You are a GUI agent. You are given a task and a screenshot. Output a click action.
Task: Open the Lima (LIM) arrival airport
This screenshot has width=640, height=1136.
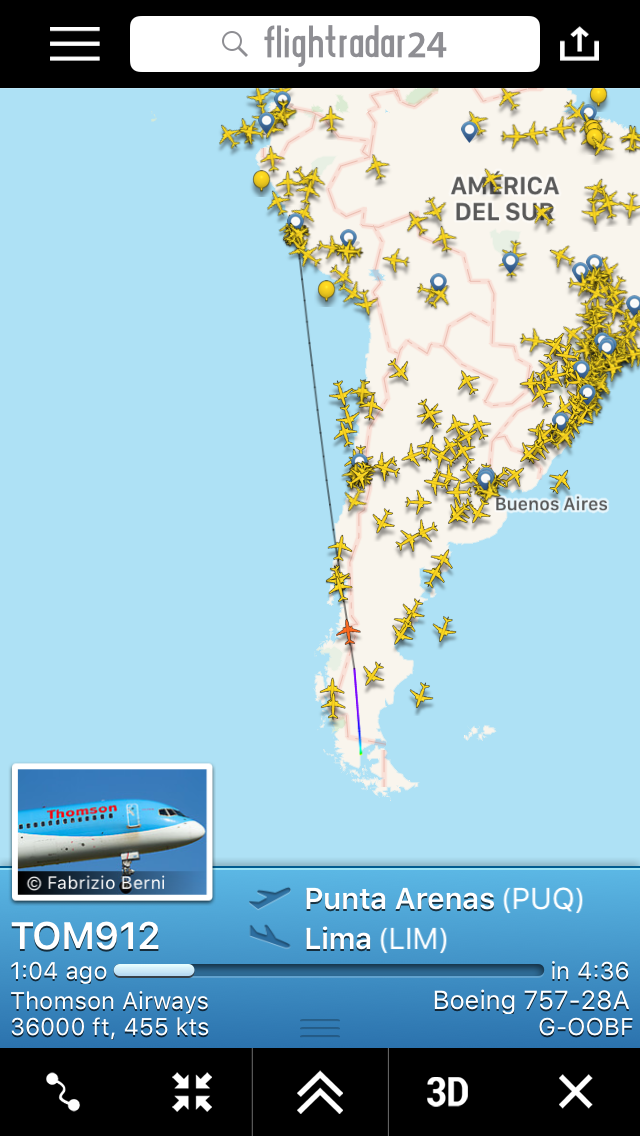coord(375,939)
